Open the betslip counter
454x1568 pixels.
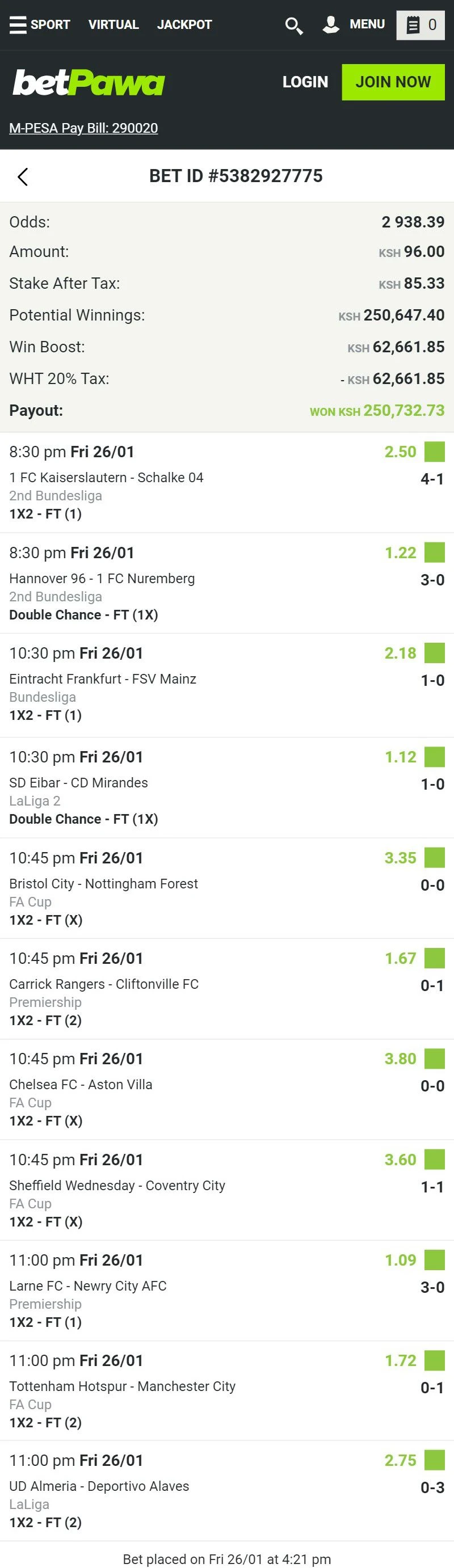pyautogui.click(x=421, y=26)
